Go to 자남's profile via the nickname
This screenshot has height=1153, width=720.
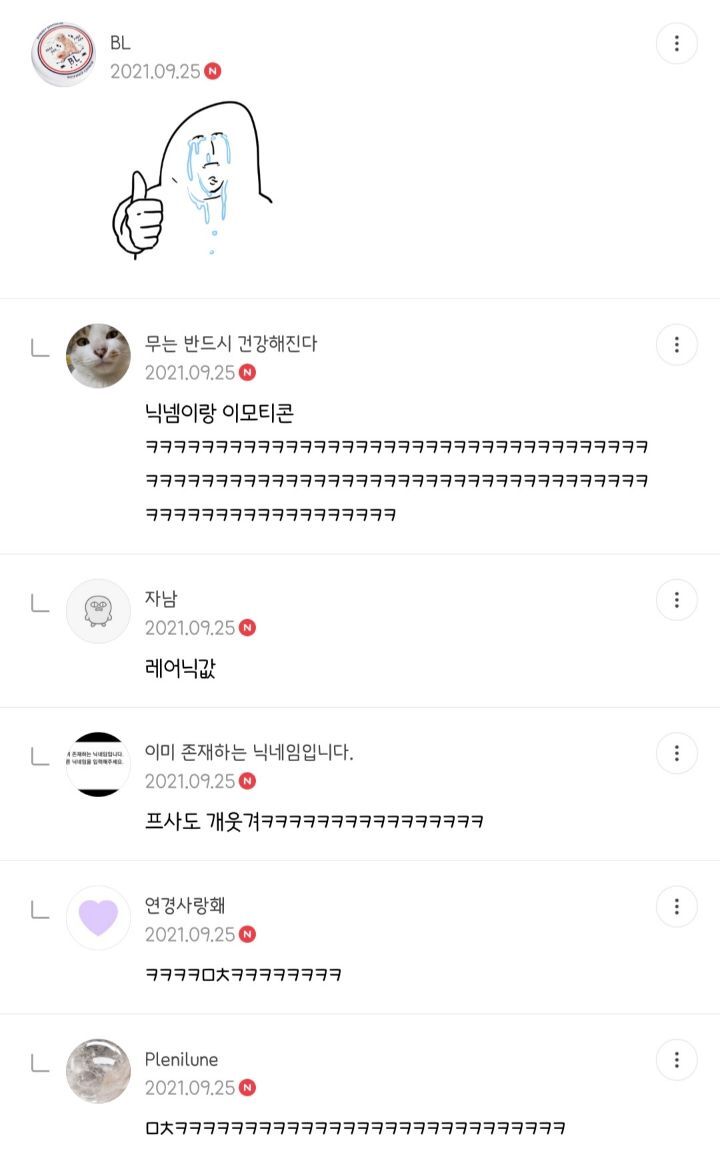coord(162,599)
